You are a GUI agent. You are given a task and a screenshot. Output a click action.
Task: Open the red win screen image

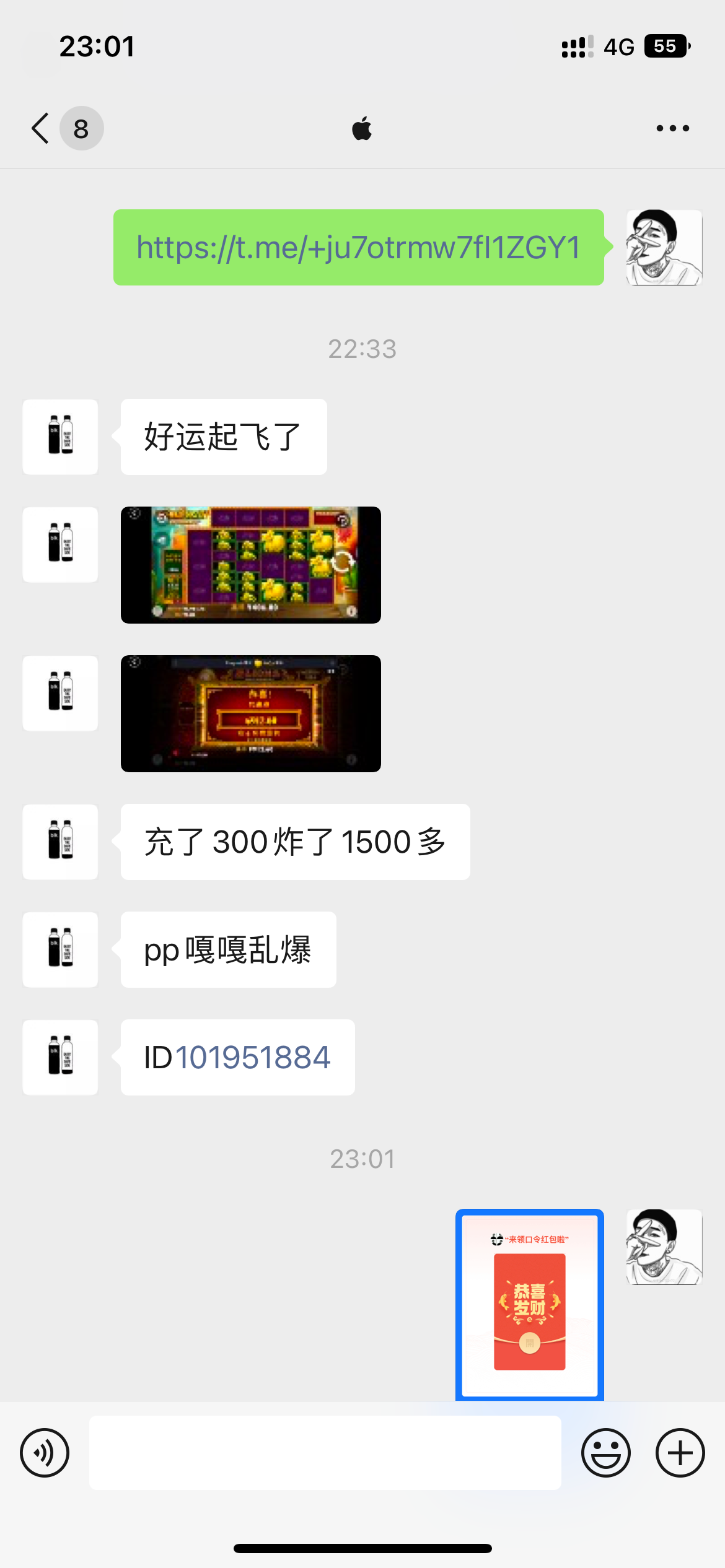pos(251,713)
